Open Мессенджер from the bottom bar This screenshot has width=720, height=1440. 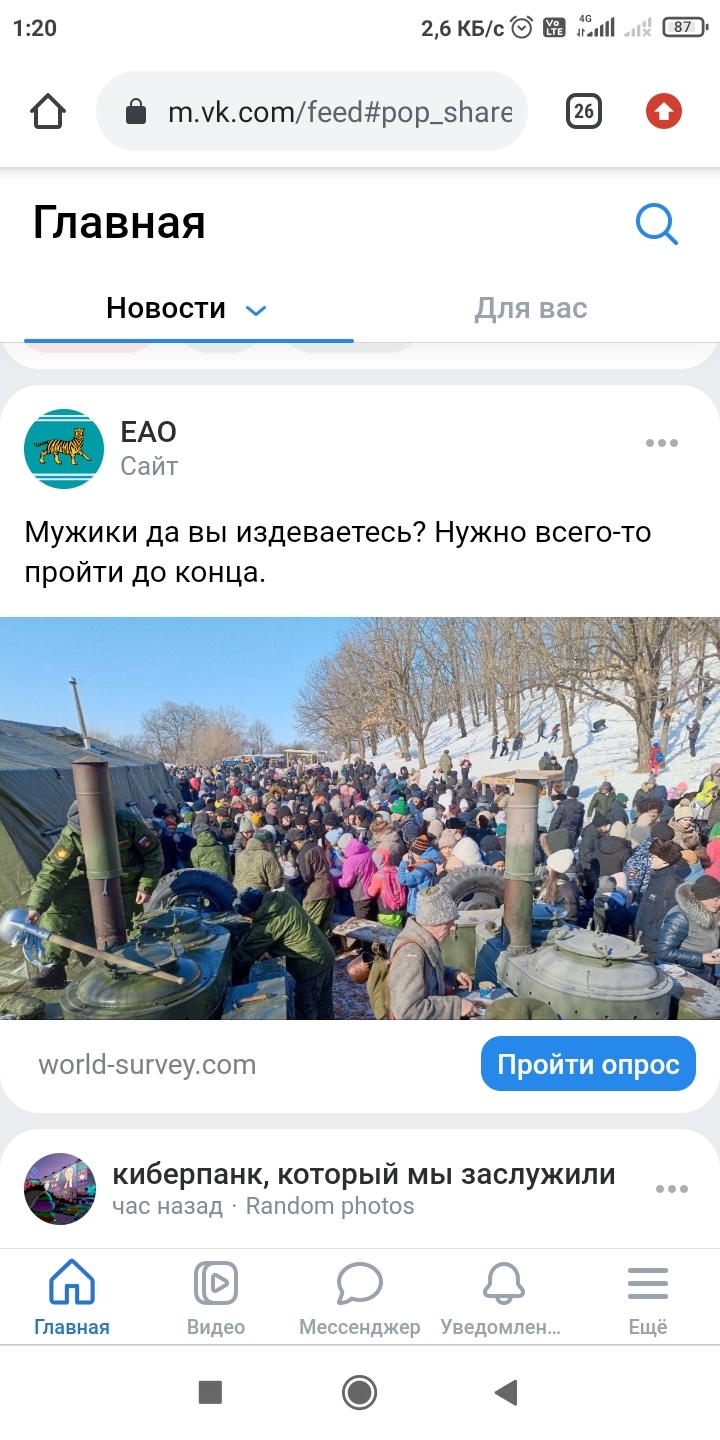[x=360, y=1297]
